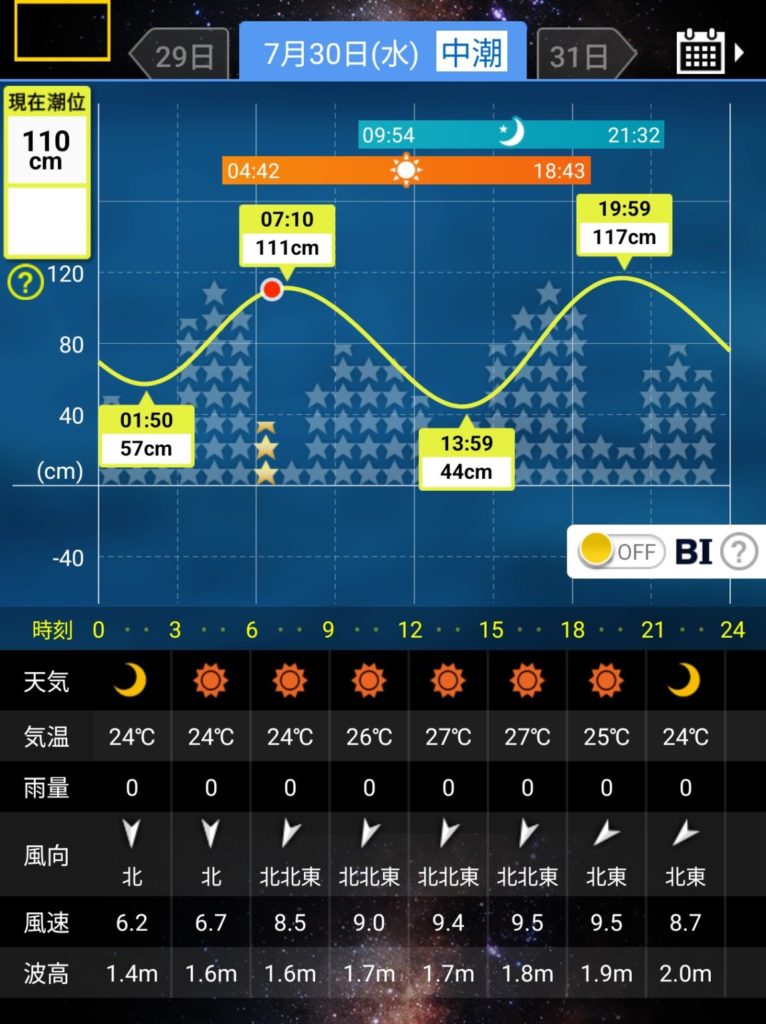Image resolution: width=766 pixels, height=1024 pixels.
Task: Go to previous day 29日
Action: point(177,55)
